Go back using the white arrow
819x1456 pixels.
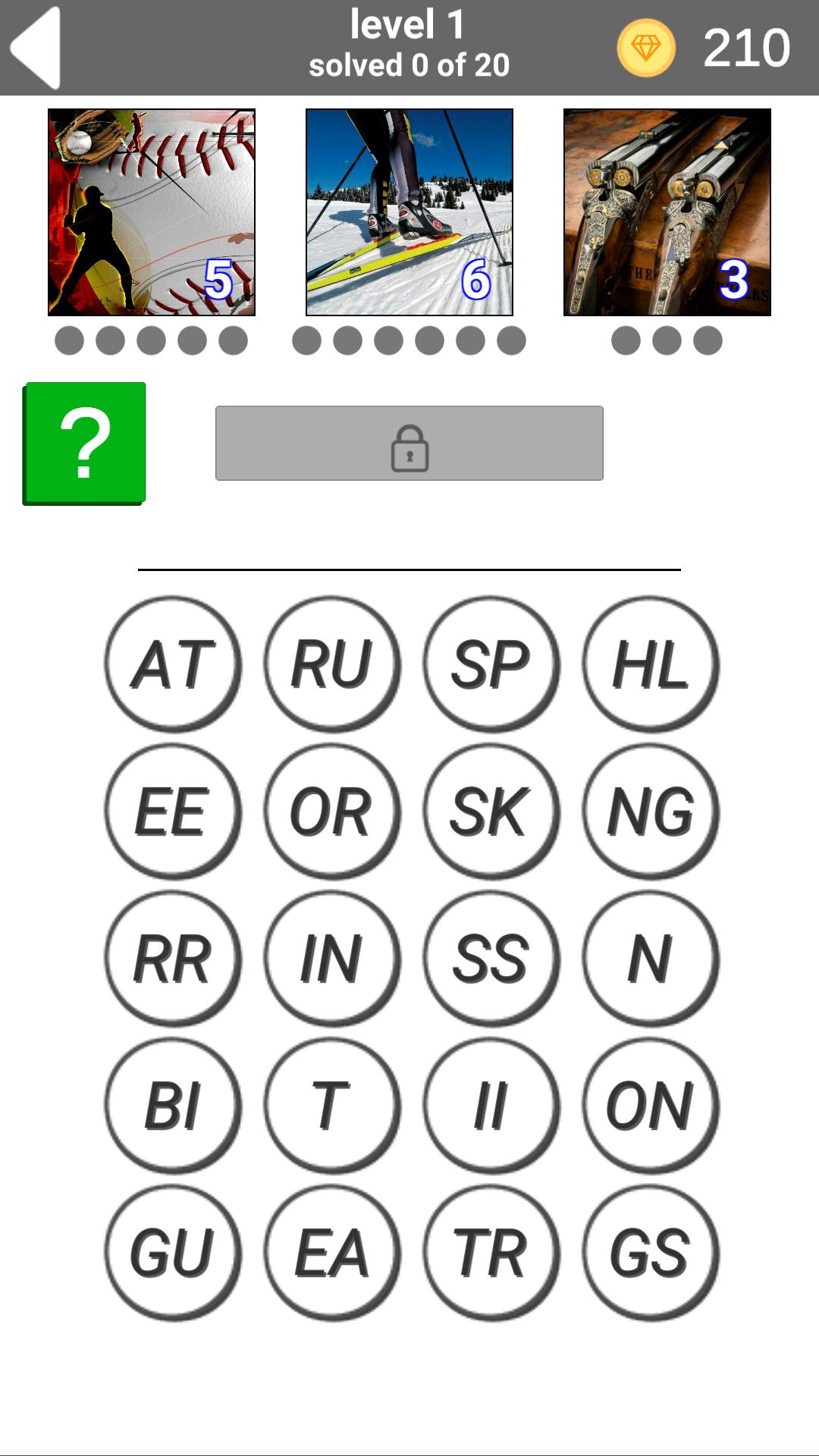coord(36,47)
